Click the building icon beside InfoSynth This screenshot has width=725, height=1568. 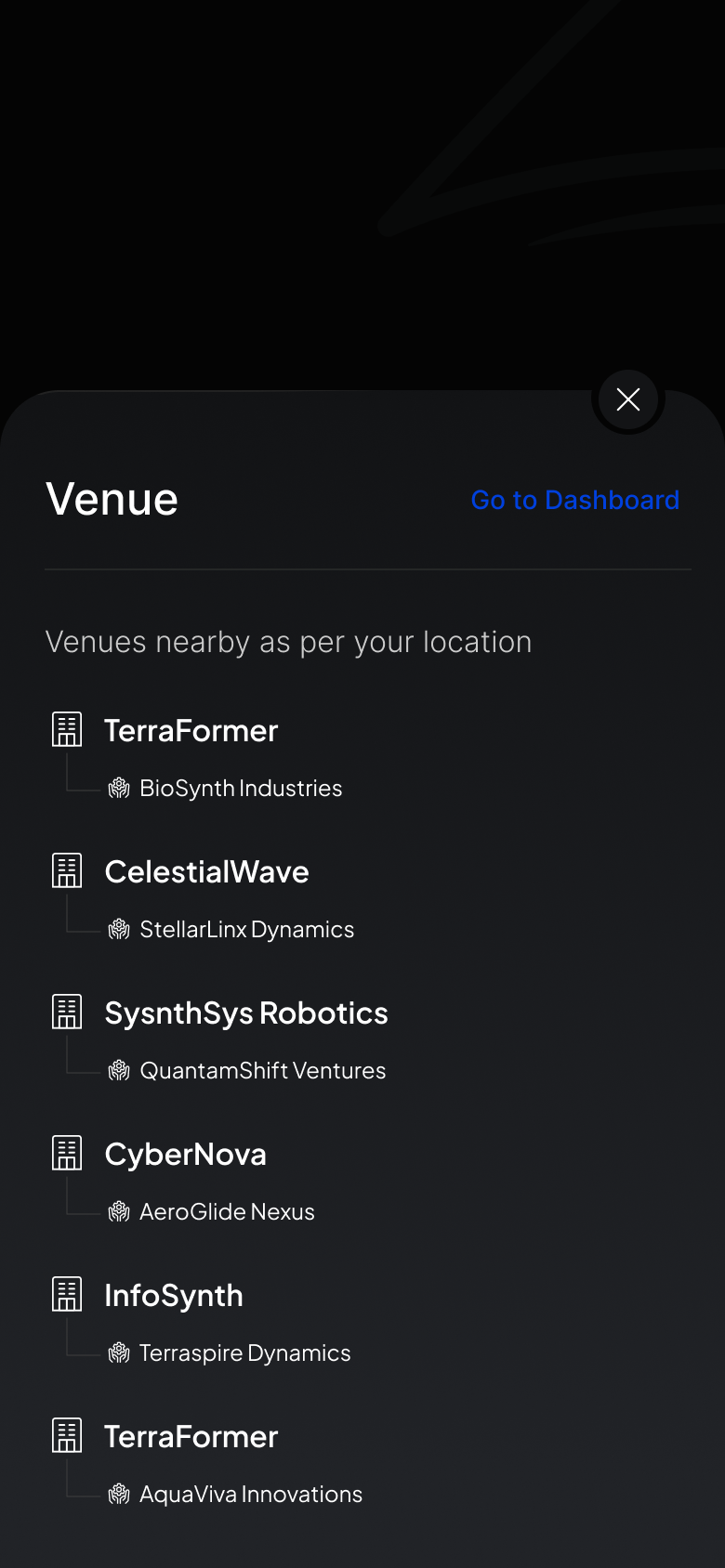click(66, 1294)
